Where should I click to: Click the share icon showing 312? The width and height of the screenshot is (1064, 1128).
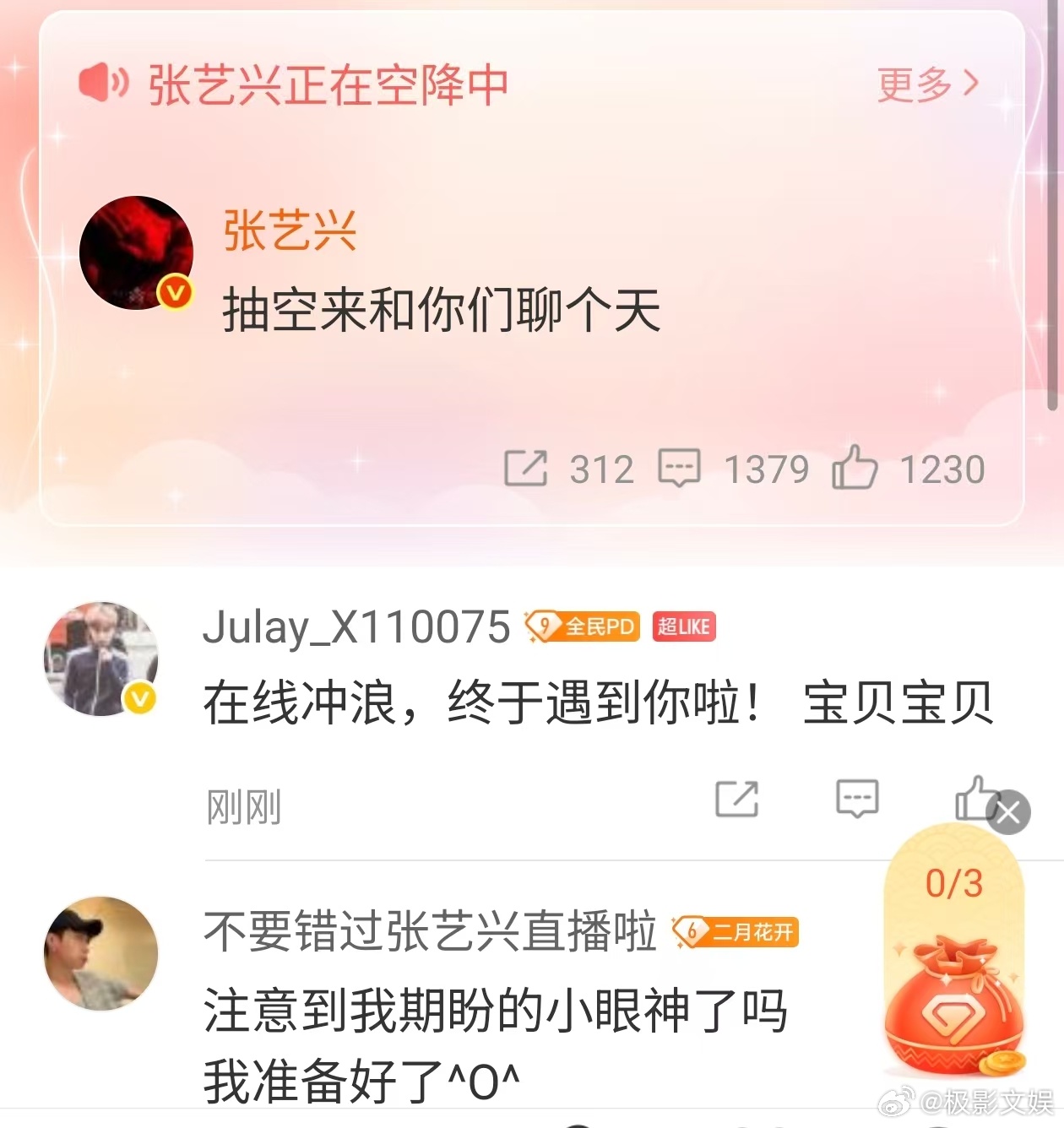[x=528, y=469]
